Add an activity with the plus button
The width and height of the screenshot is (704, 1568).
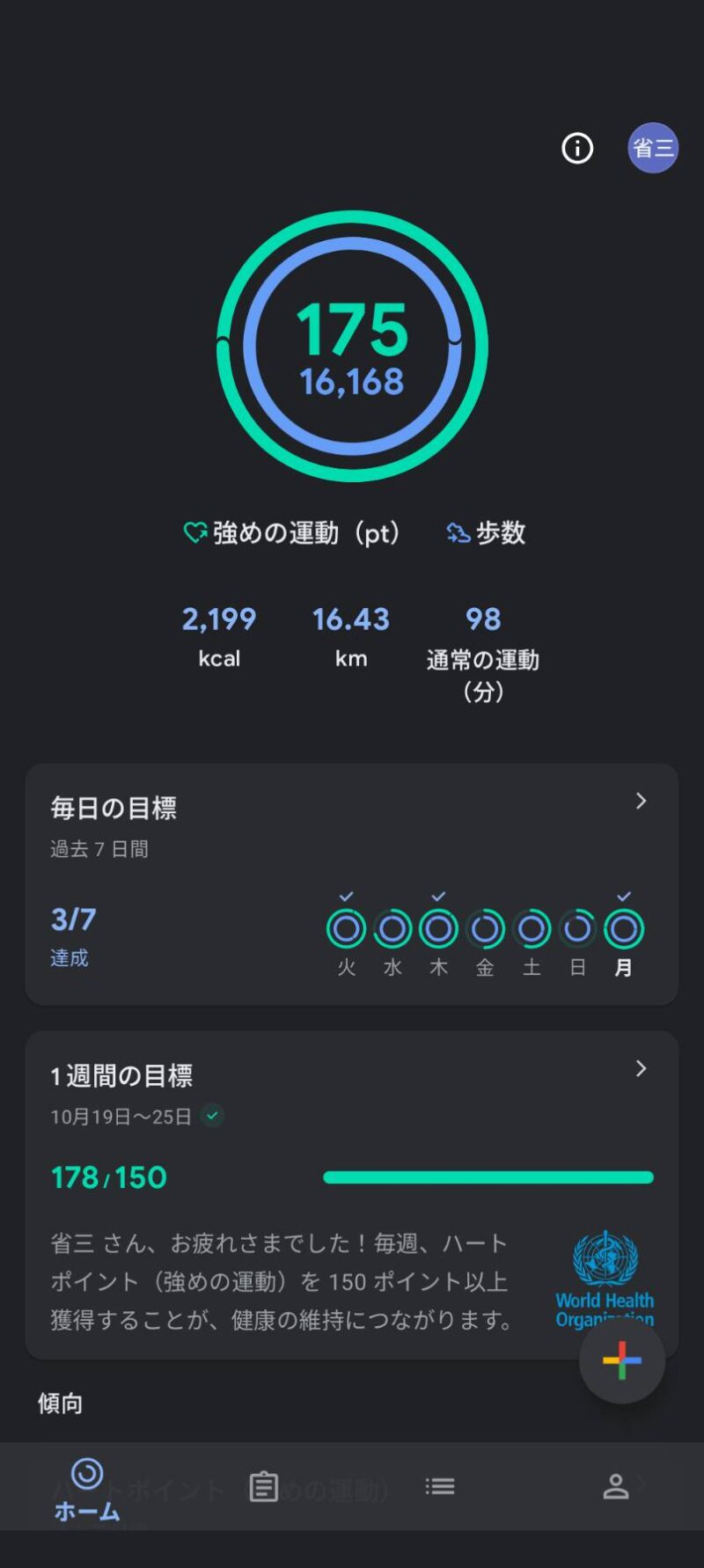click(x=621, y=1360)
